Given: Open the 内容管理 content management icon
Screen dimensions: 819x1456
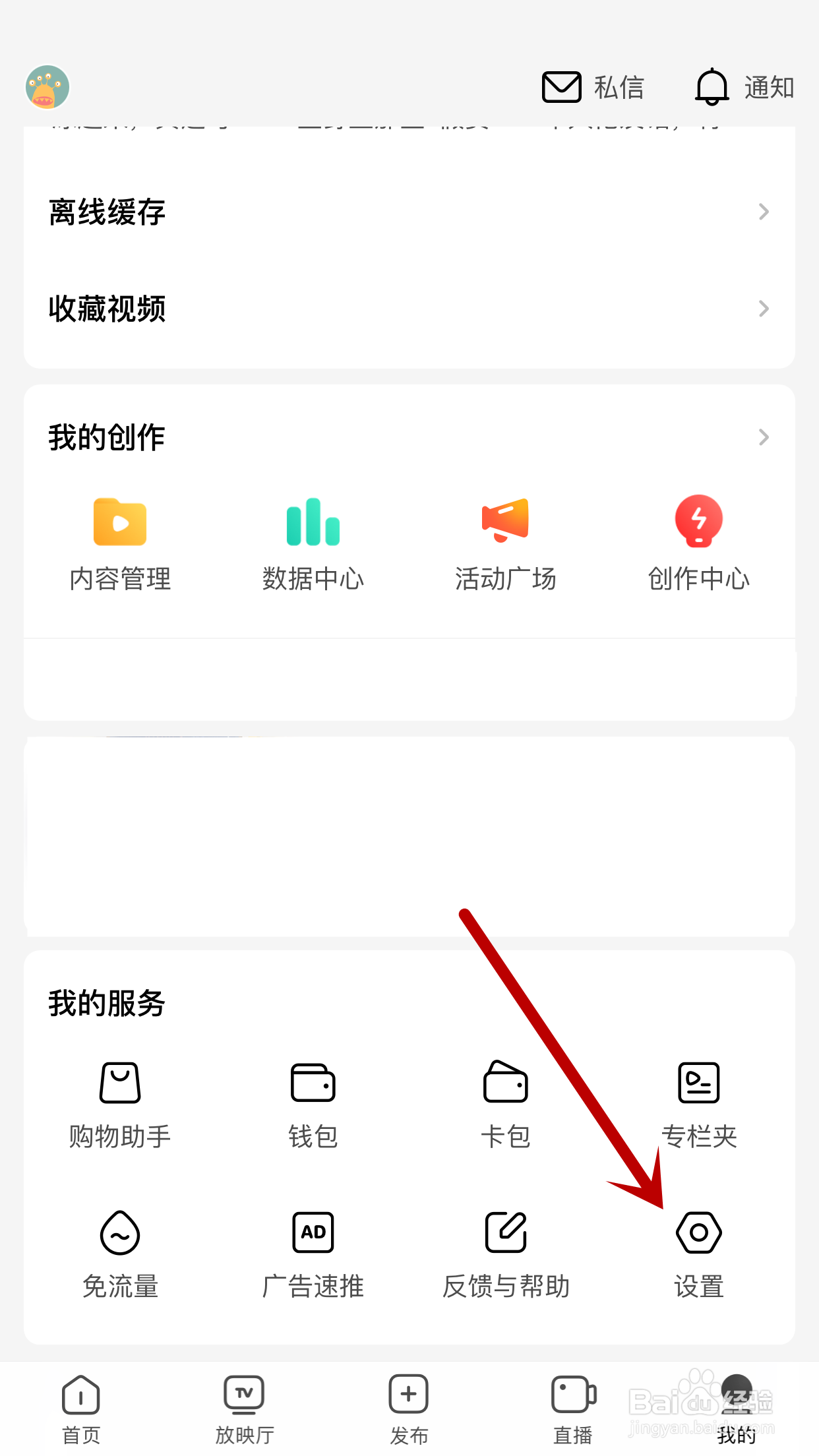Looking at the screenshot, I should point(119,541).
